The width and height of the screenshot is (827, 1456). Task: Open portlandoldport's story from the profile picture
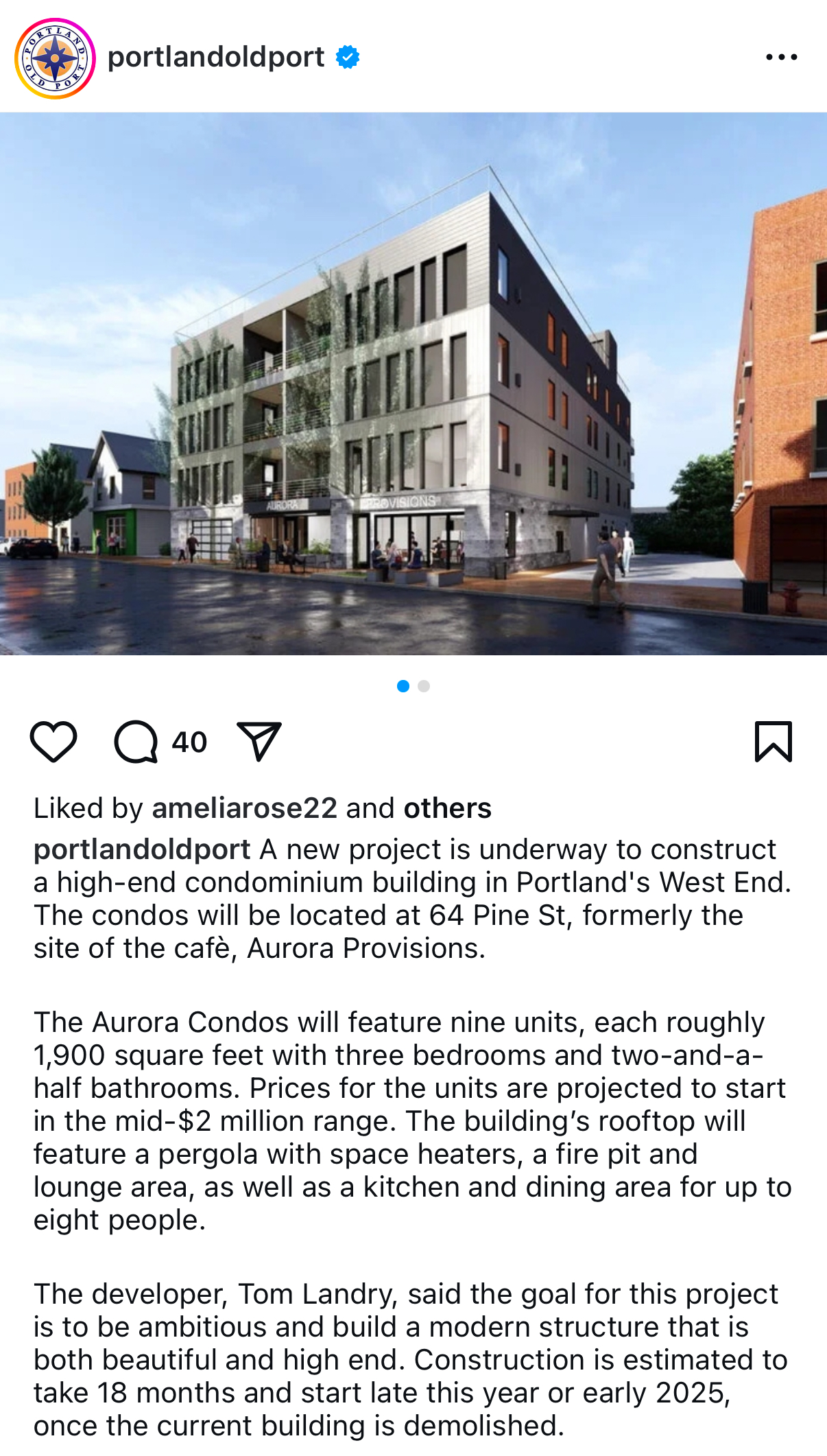55,58
